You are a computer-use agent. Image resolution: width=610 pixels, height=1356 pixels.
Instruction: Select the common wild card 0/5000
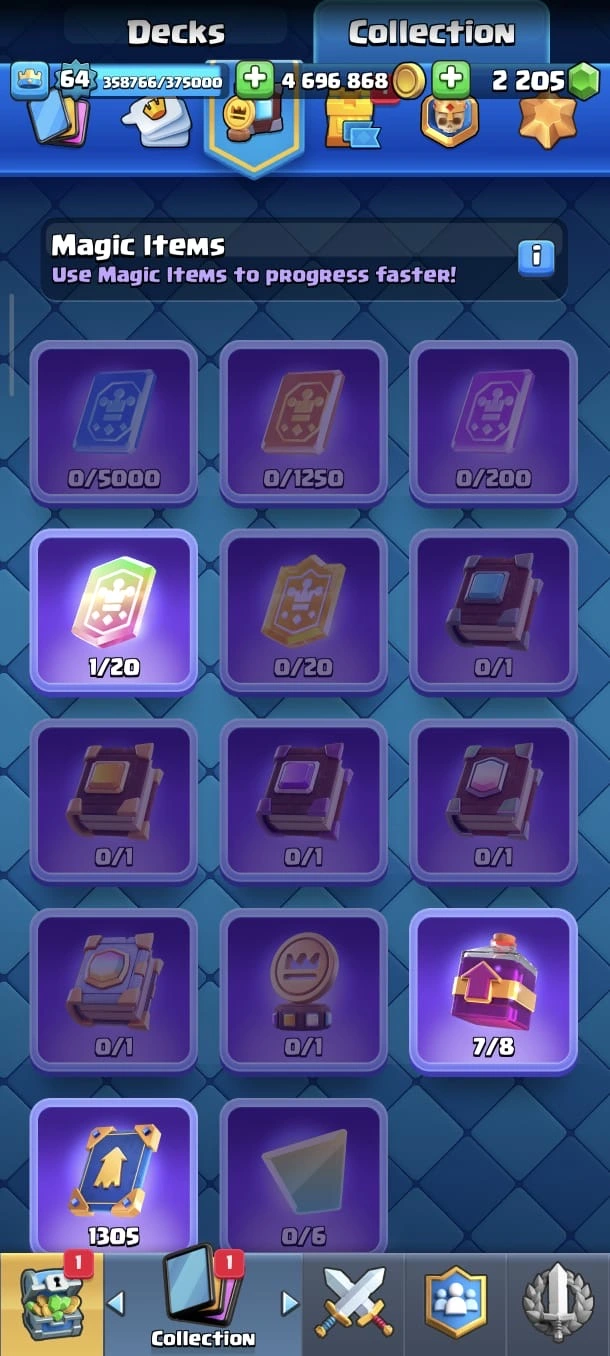pyautogui.click(x=114, y=421)
